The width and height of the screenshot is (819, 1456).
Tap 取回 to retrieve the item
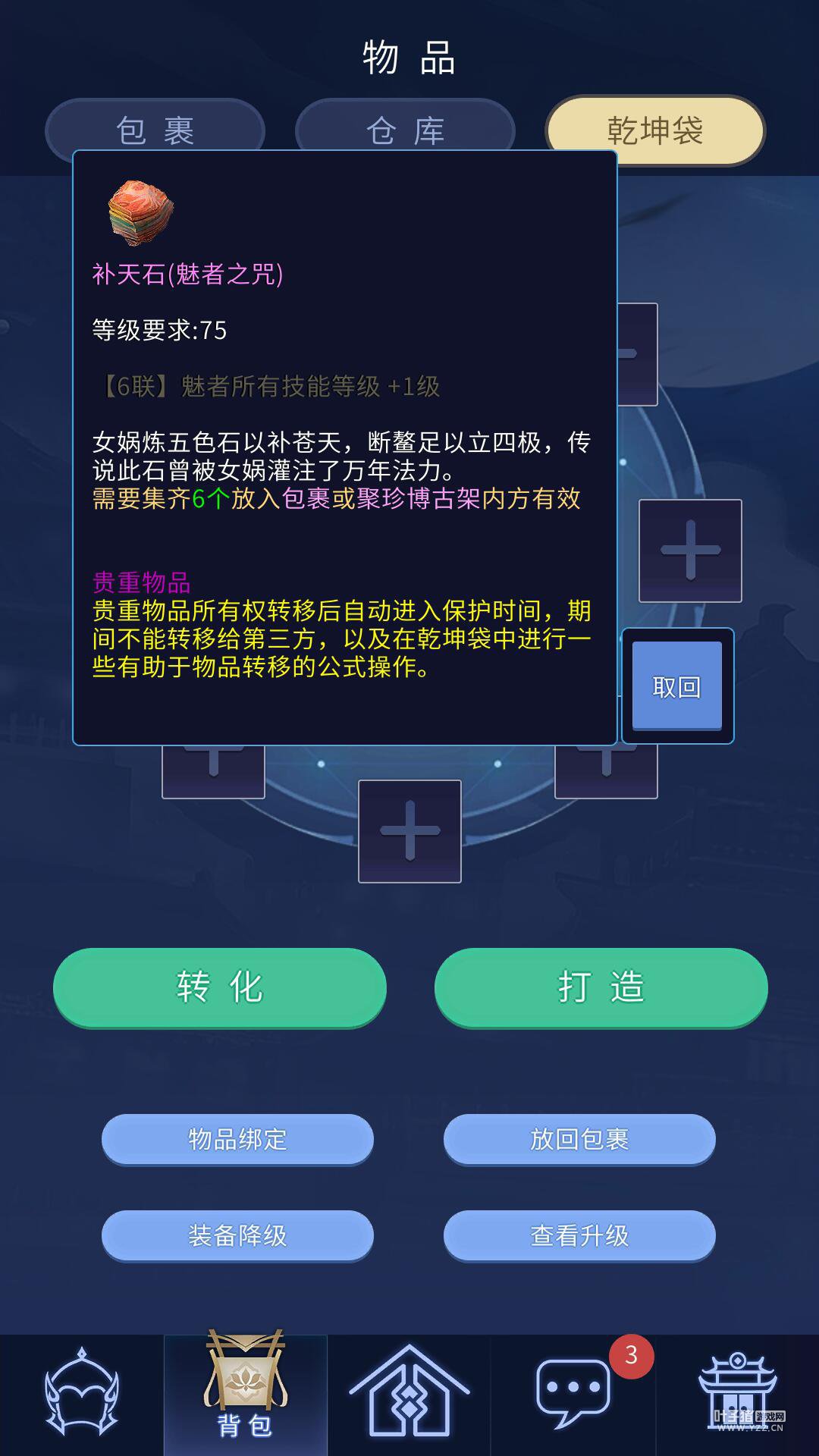point(677,686)
